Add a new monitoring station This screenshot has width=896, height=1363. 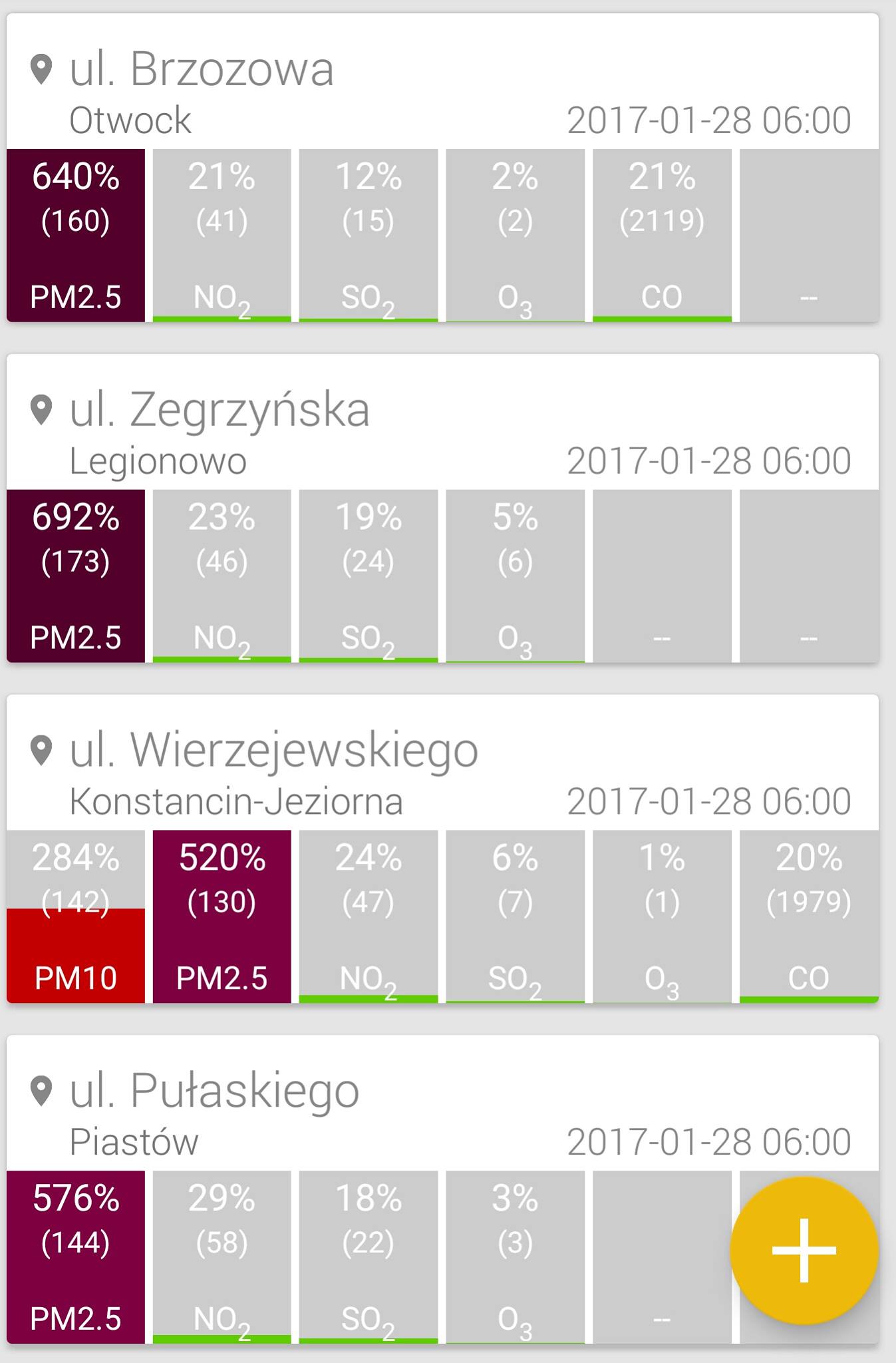[x=804, y=1250]
